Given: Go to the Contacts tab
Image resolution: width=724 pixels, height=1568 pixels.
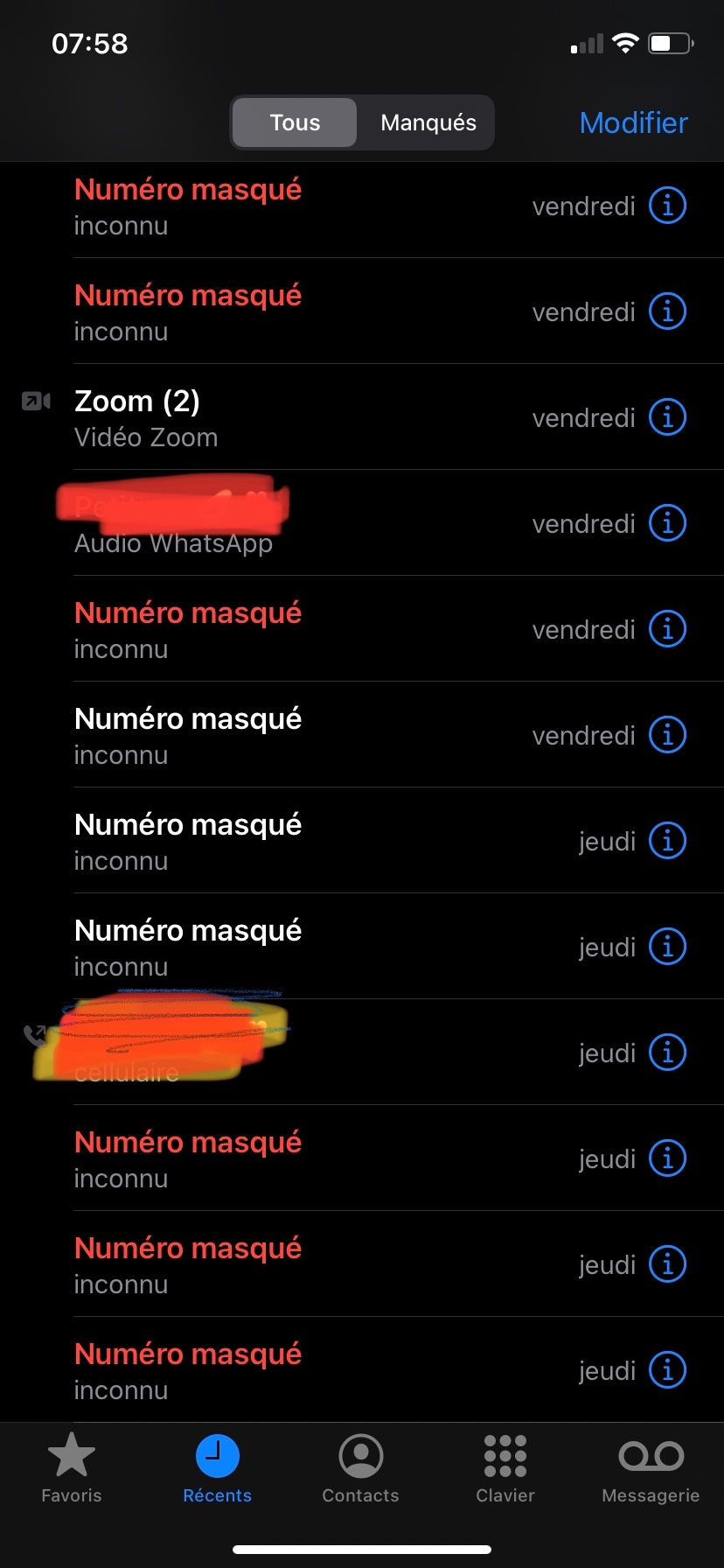Looking at the screenshot, I should click(x=360, y=1468).
